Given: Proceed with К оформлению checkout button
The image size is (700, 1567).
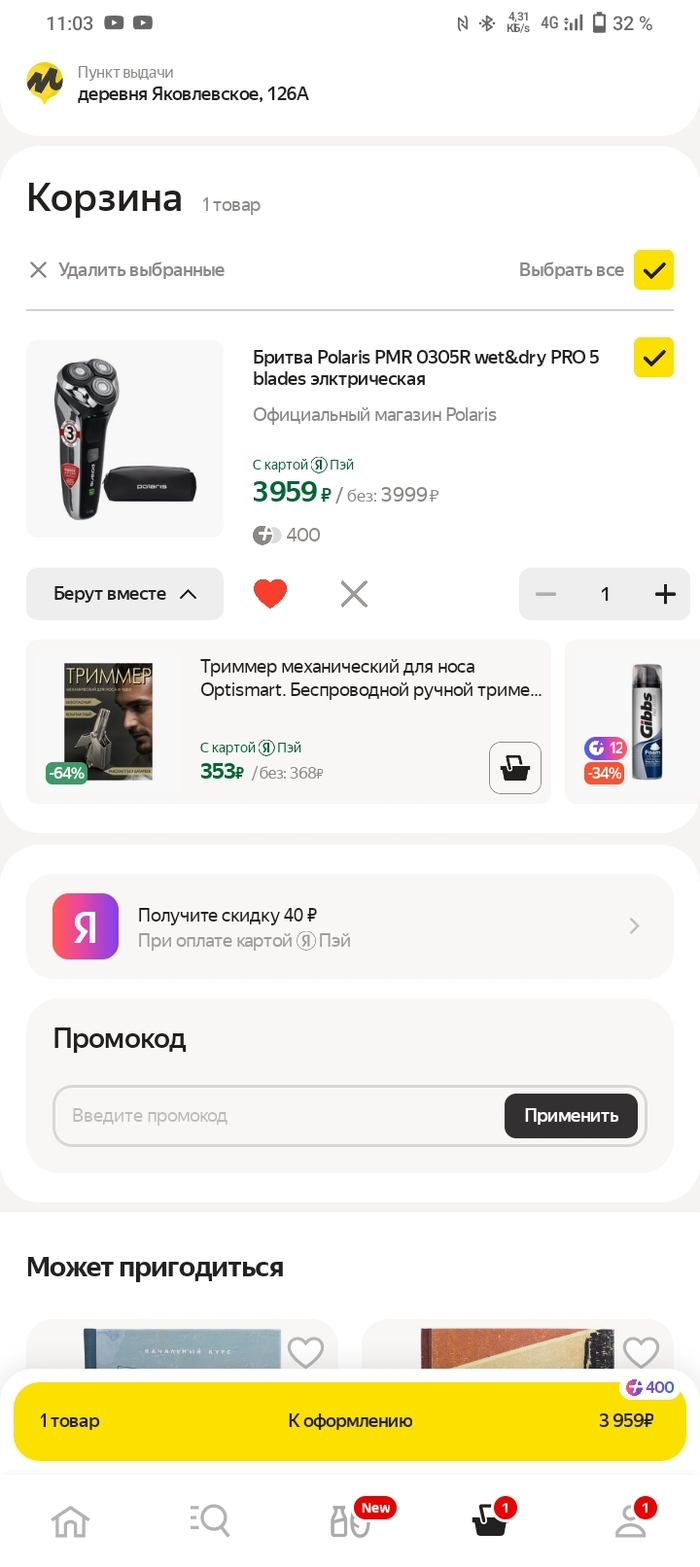Looking at the screenshot, I should pyautogui.click(x=350, y=1421).
